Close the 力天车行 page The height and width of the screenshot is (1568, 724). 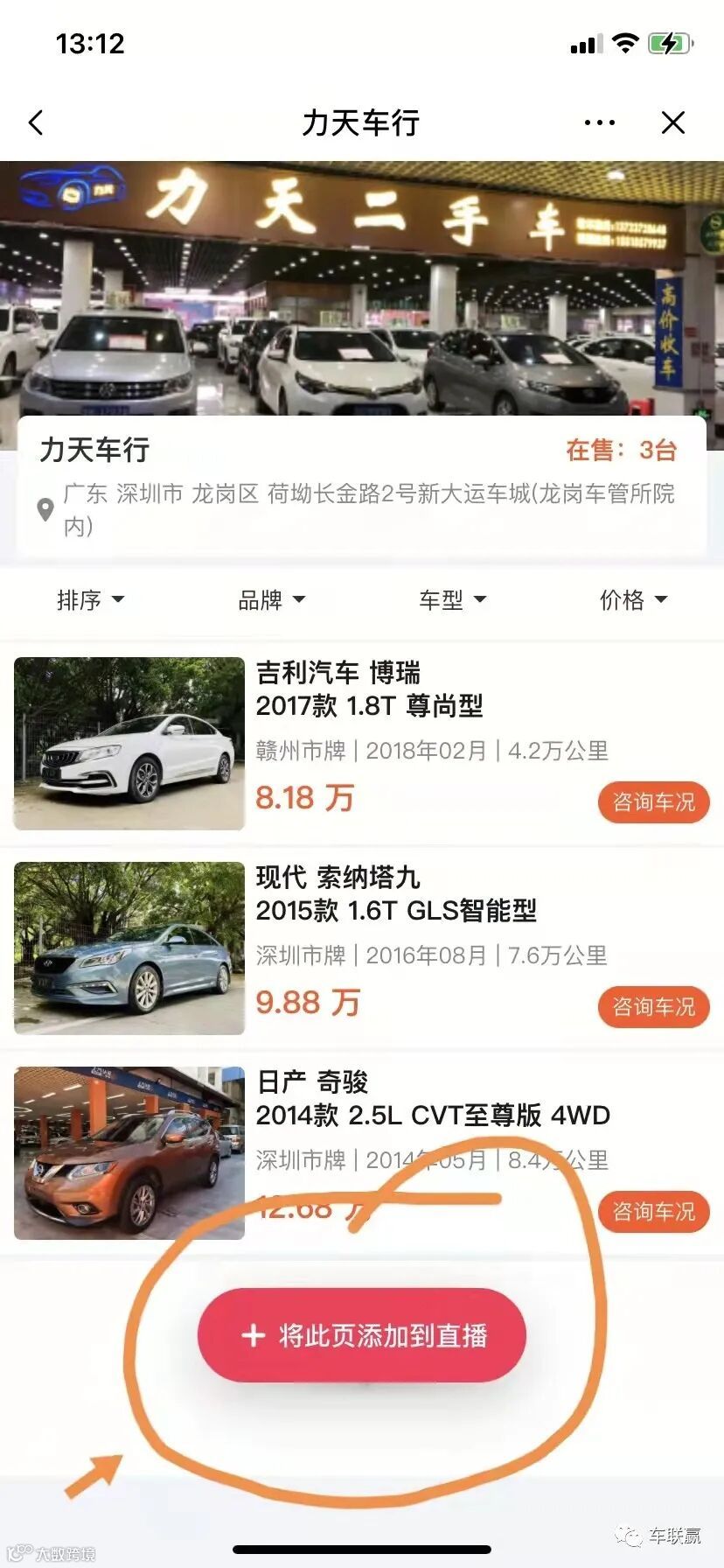tap(672, 122)
